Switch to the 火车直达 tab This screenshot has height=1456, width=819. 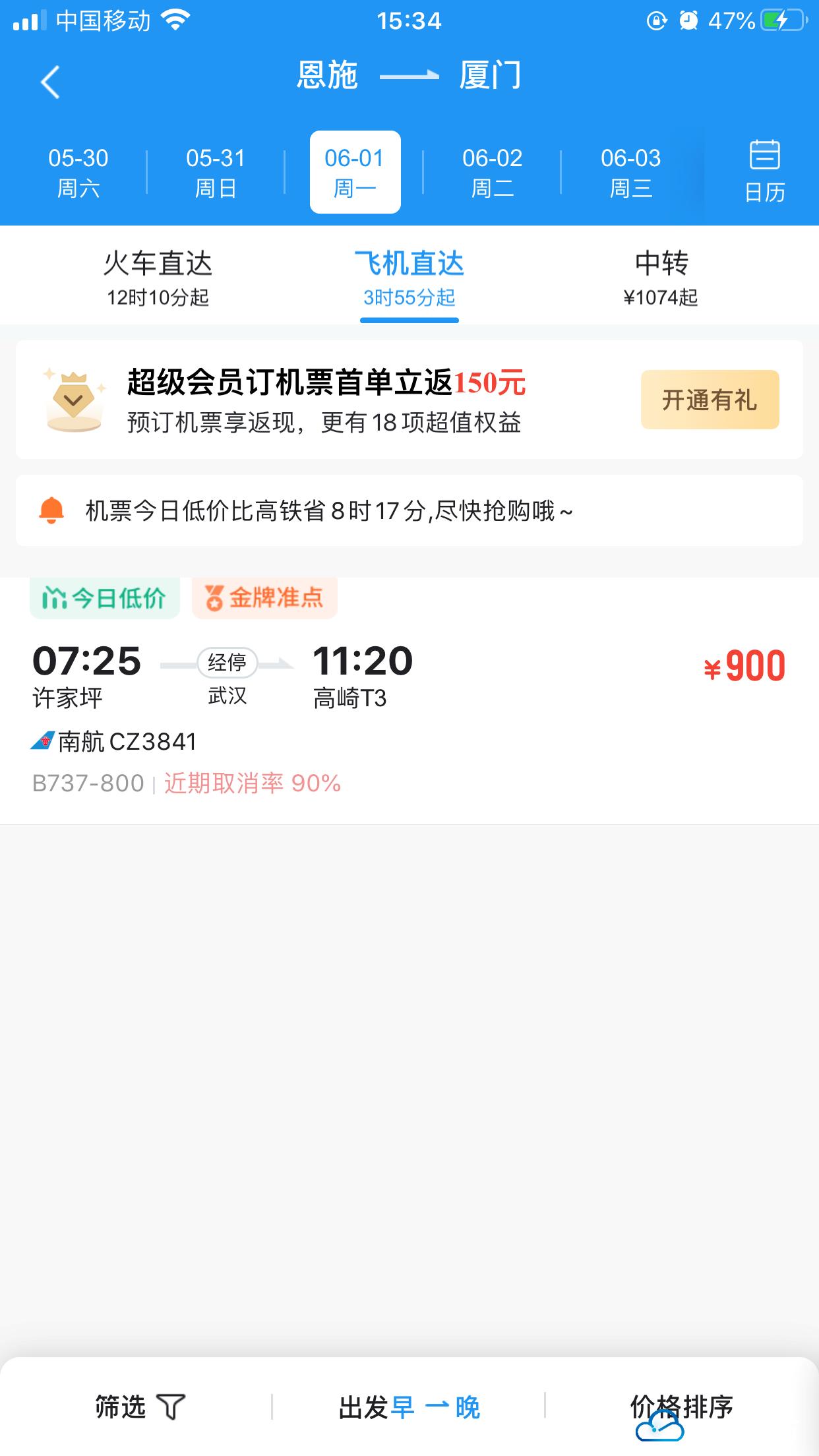tap(158, 278)
